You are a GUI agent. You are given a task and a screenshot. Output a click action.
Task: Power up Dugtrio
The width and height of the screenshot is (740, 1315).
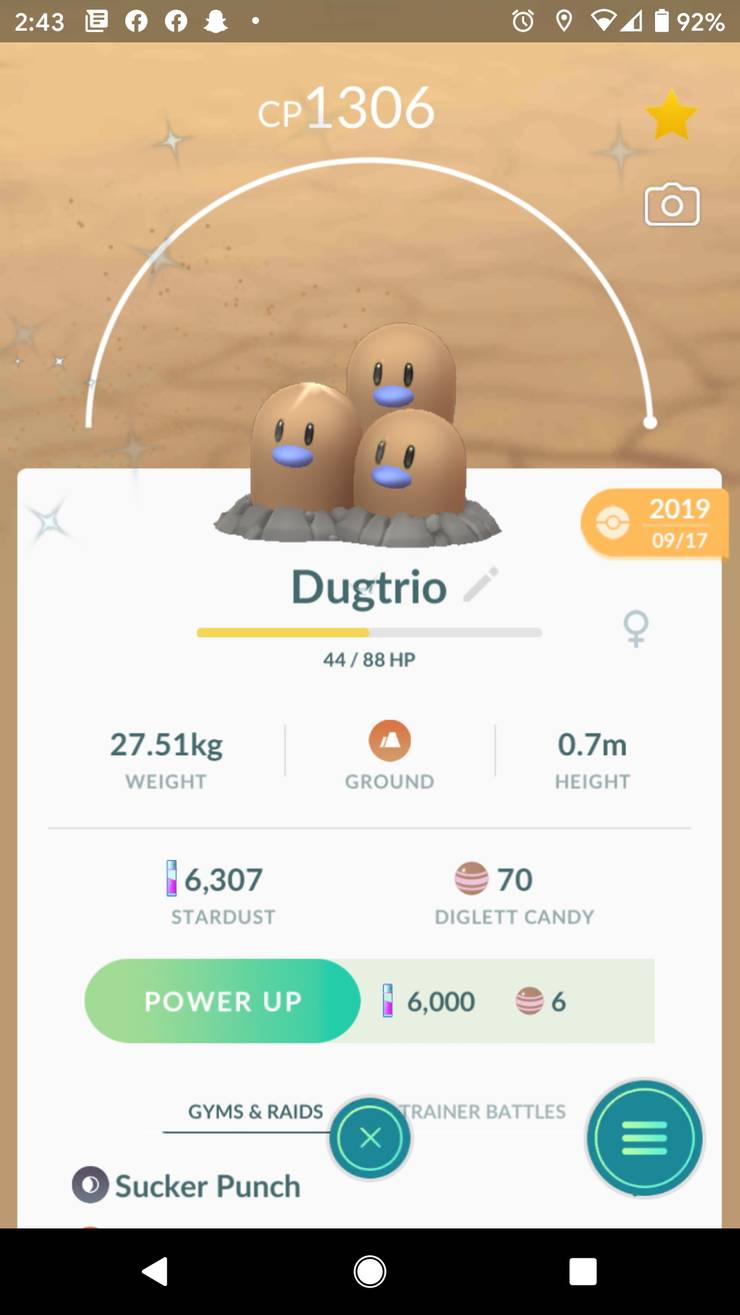click(222, 1001)
